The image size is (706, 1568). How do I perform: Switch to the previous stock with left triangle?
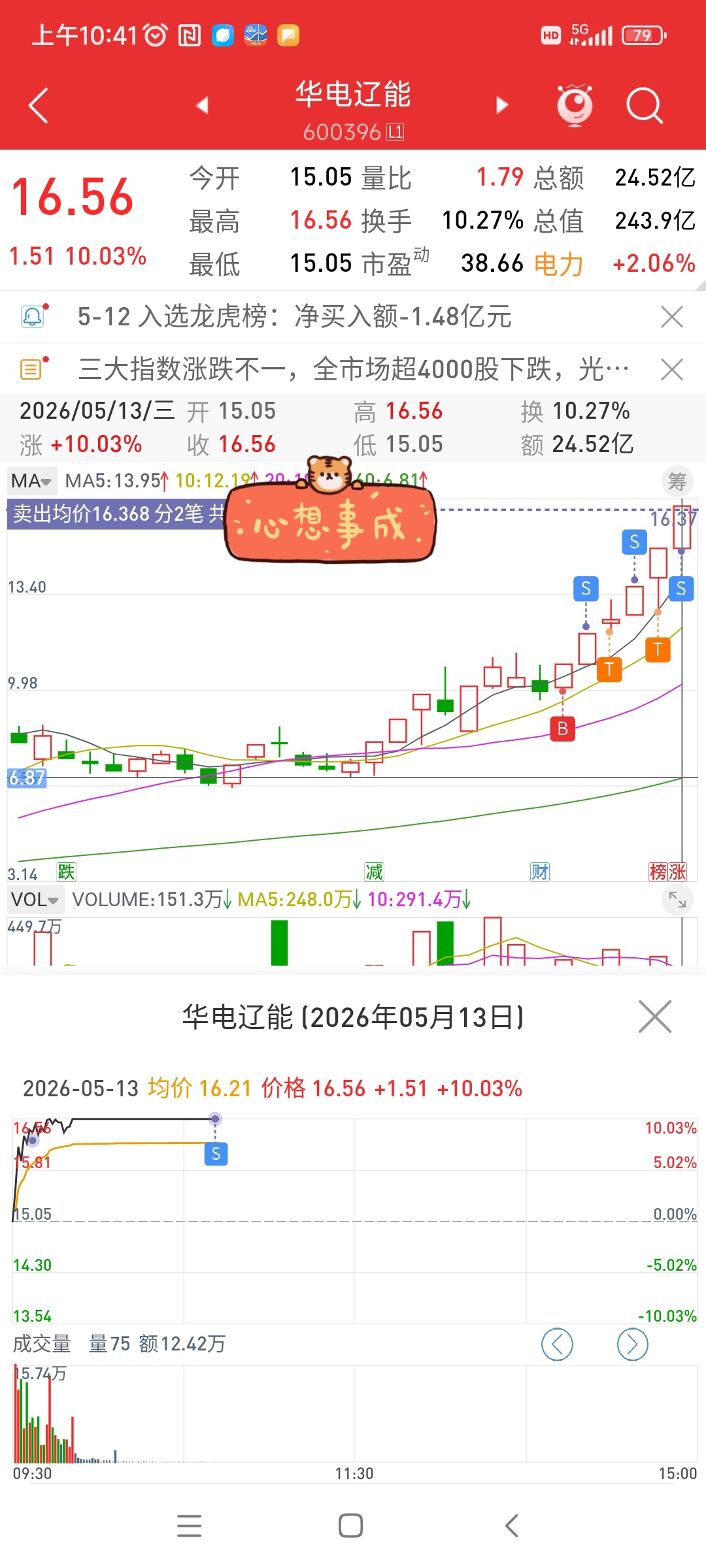point(202,105)
